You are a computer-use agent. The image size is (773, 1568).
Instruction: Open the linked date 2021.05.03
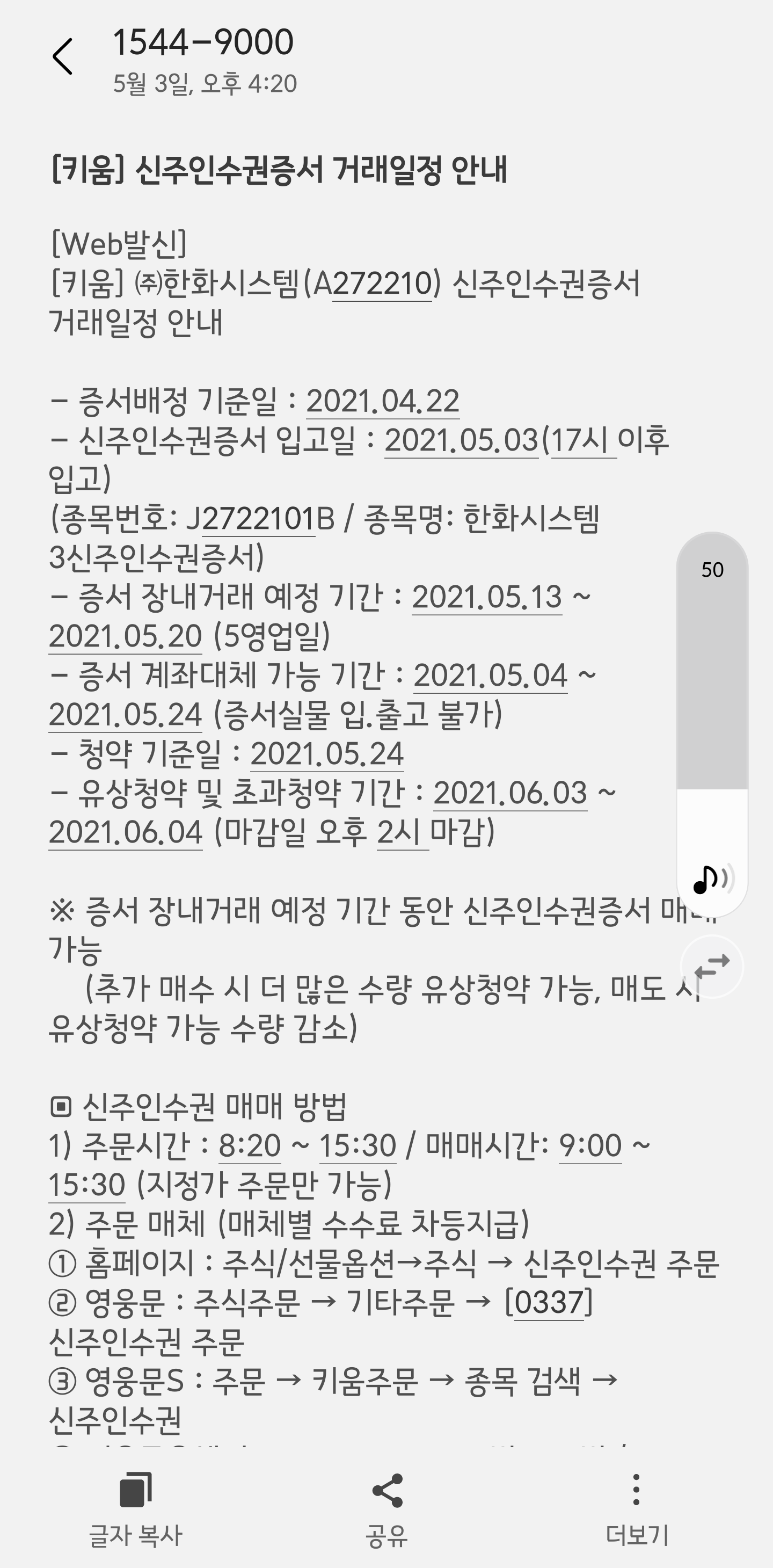click(461, 440)
